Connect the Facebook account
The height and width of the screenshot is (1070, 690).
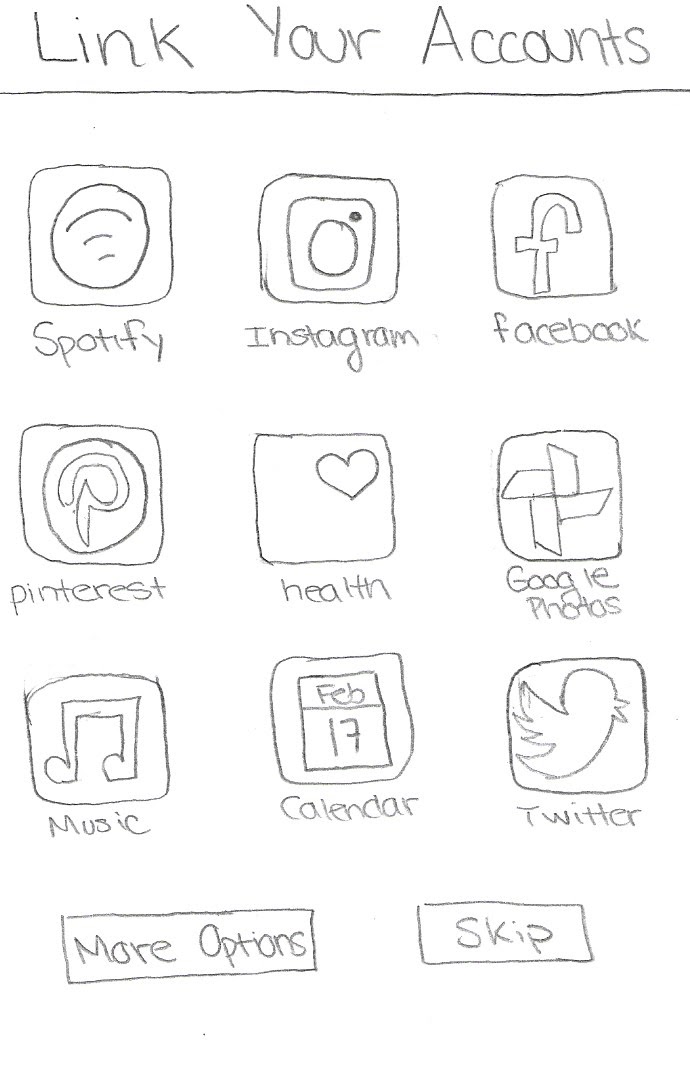tap(552, 237)
